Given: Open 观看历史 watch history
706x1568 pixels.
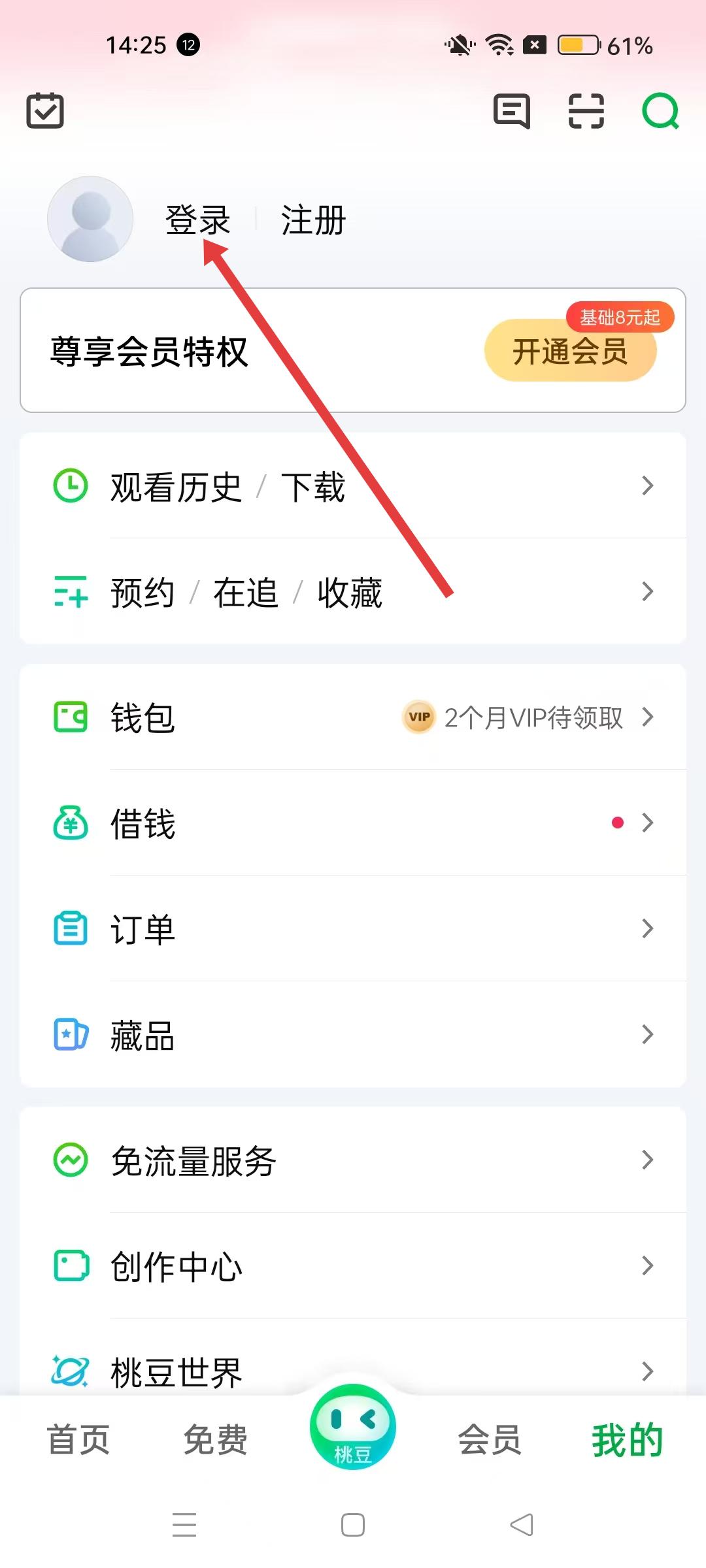Looking at the screenshot, I should pos(176,487).
